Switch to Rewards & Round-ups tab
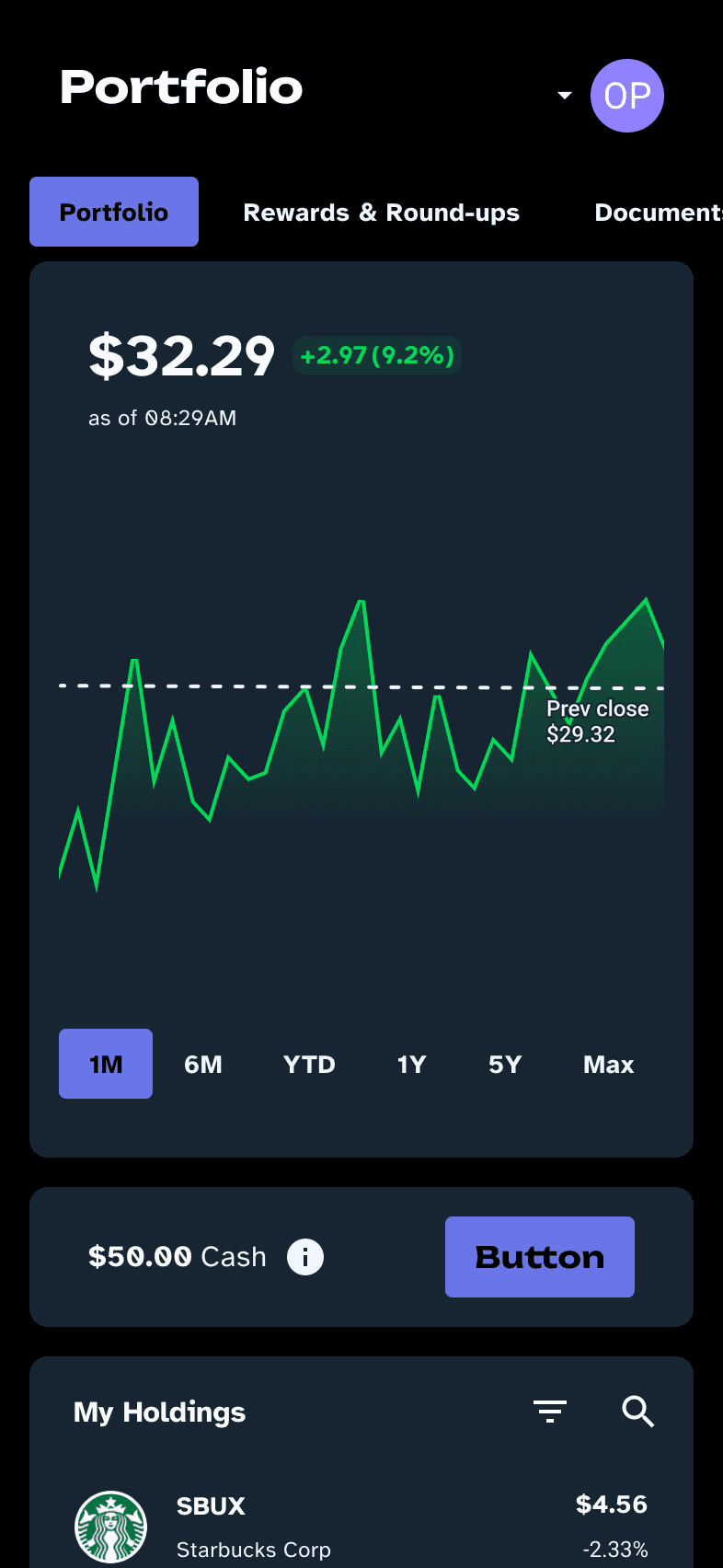This screenshot has width=723, height=1568. click(x=381, y=212)
